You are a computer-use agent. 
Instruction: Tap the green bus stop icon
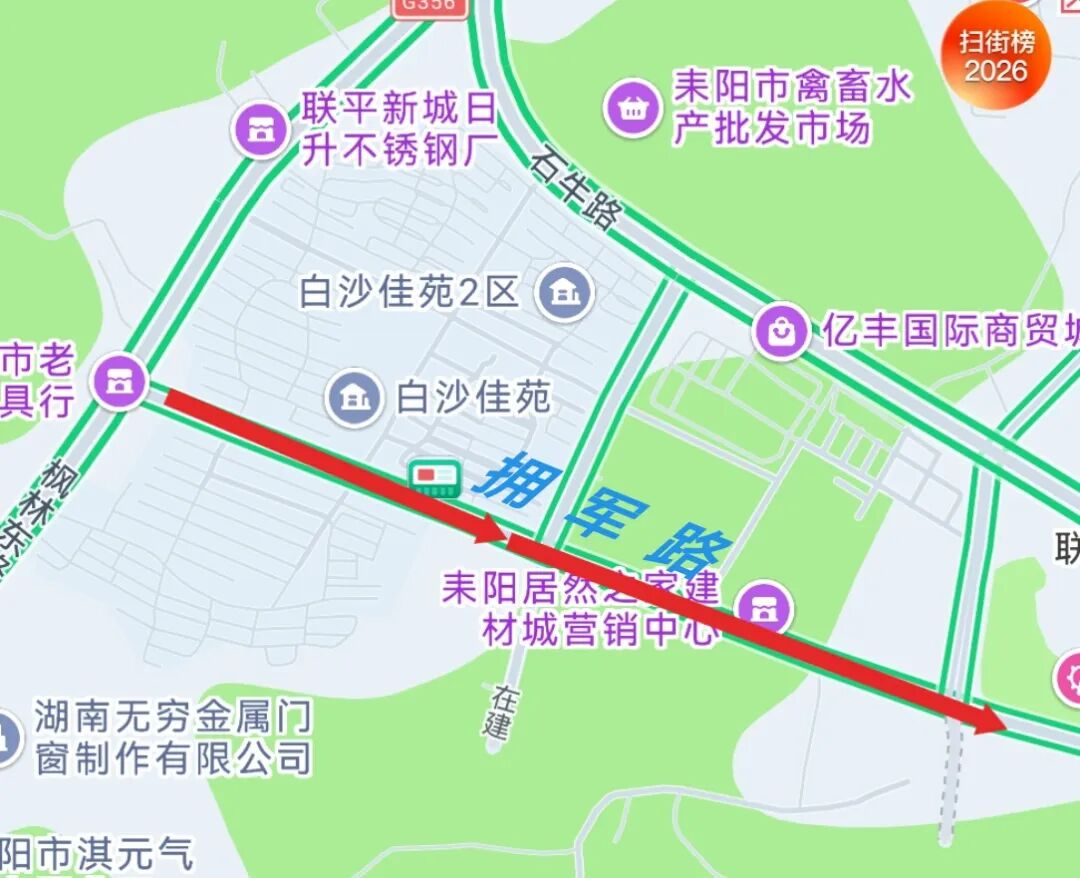pyautogui.click(x=435, y=478)
